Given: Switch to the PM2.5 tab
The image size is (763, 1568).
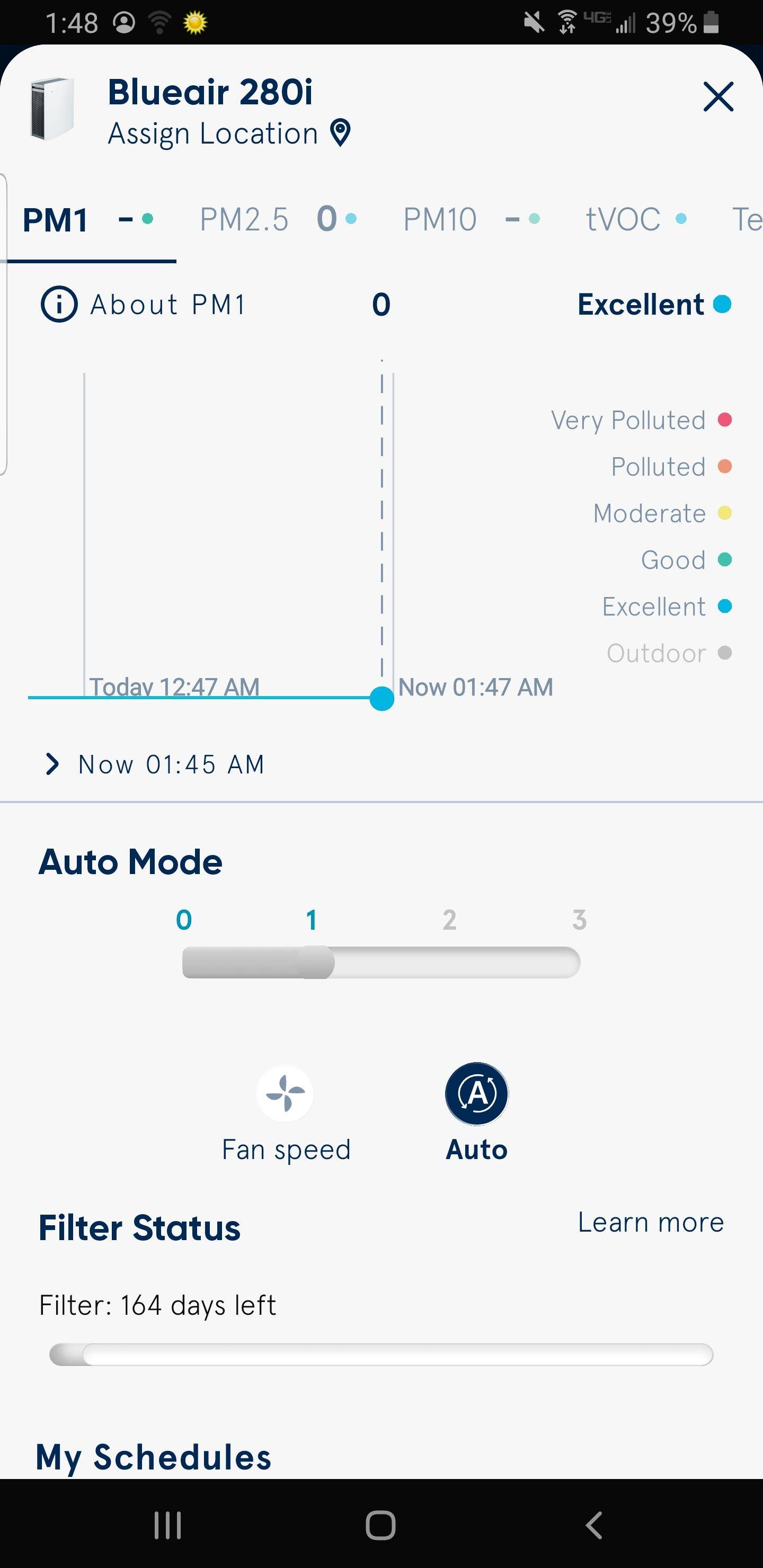Looking at the screenshot, I should [x=277, y=219].
